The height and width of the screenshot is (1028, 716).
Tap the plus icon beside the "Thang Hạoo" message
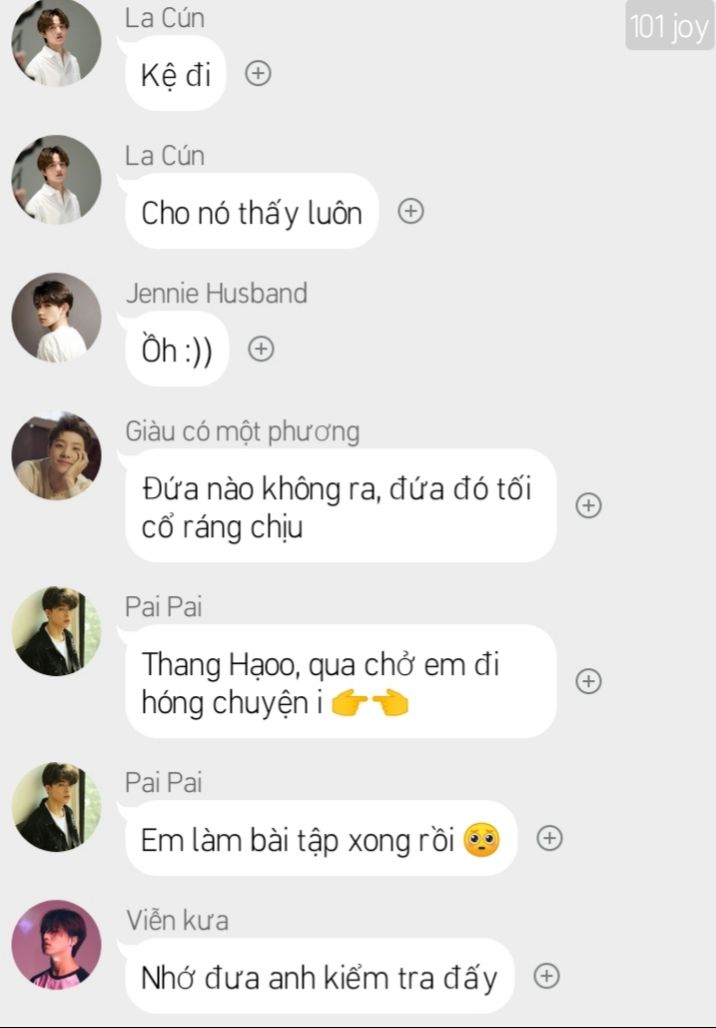pyautogui.click(x=589, y=681)
